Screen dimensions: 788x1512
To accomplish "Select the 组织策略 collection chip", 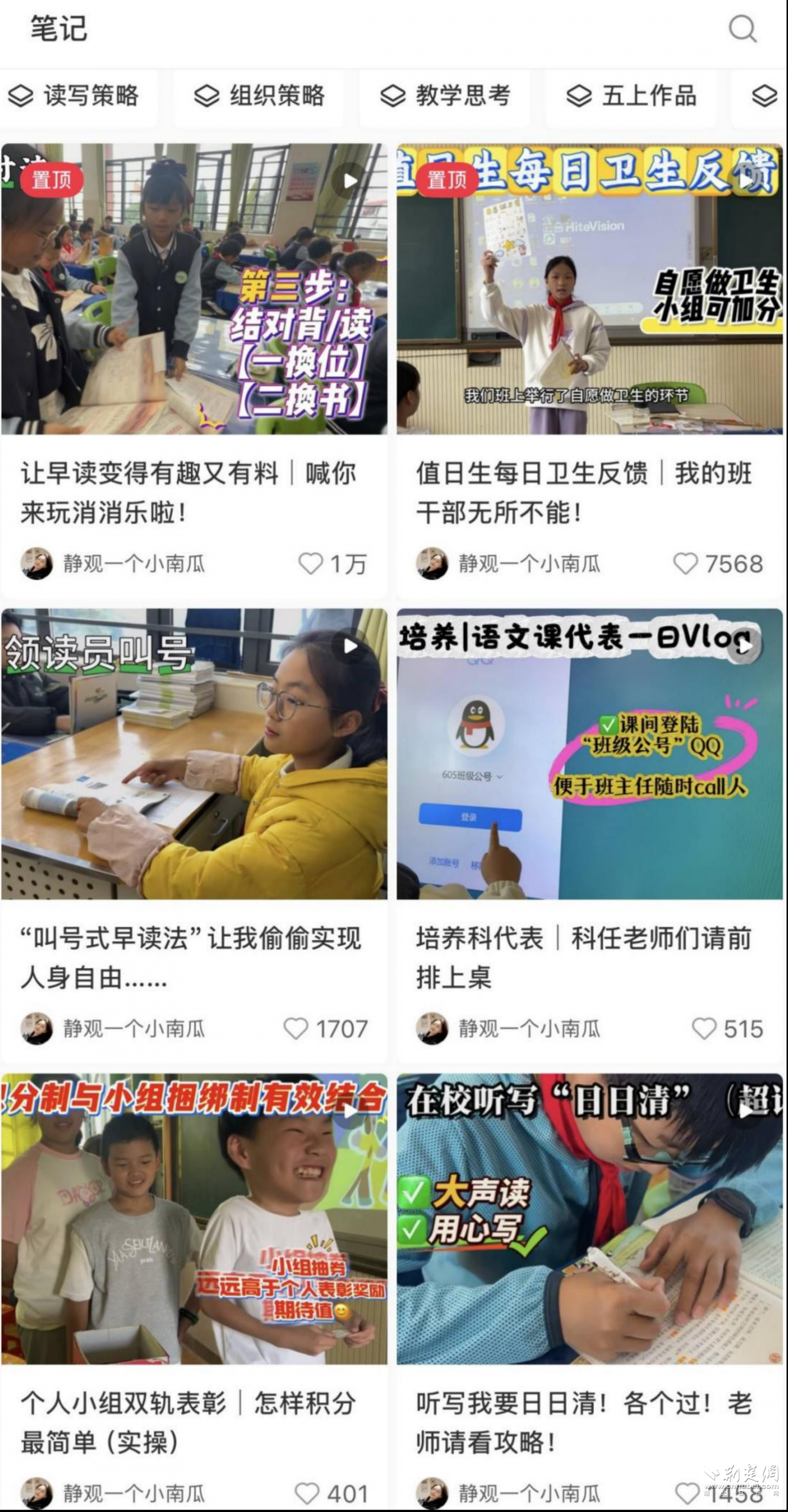I will pos(260,96).
